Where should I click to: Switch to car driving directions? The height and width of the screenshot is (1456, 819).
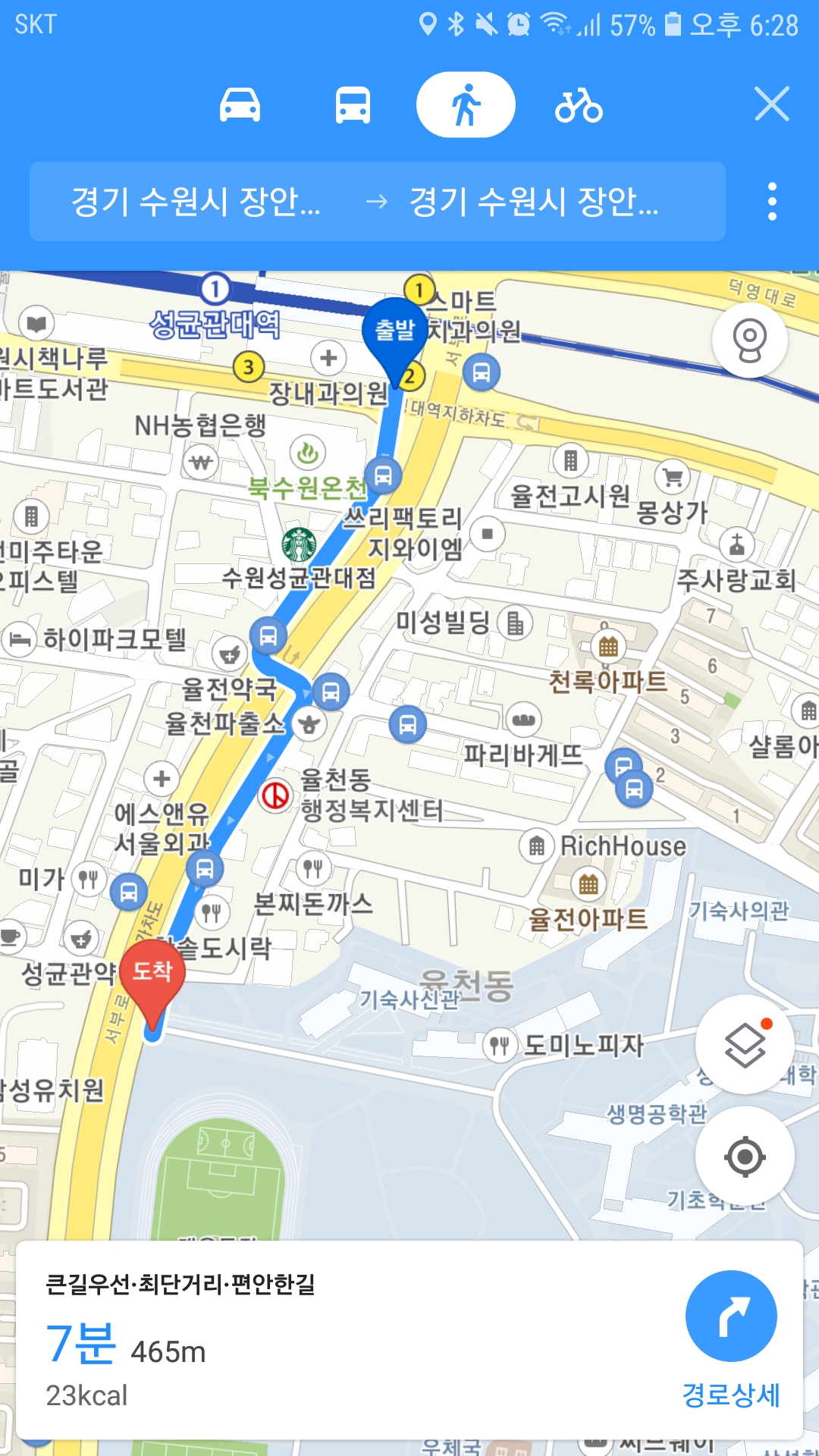240,105
